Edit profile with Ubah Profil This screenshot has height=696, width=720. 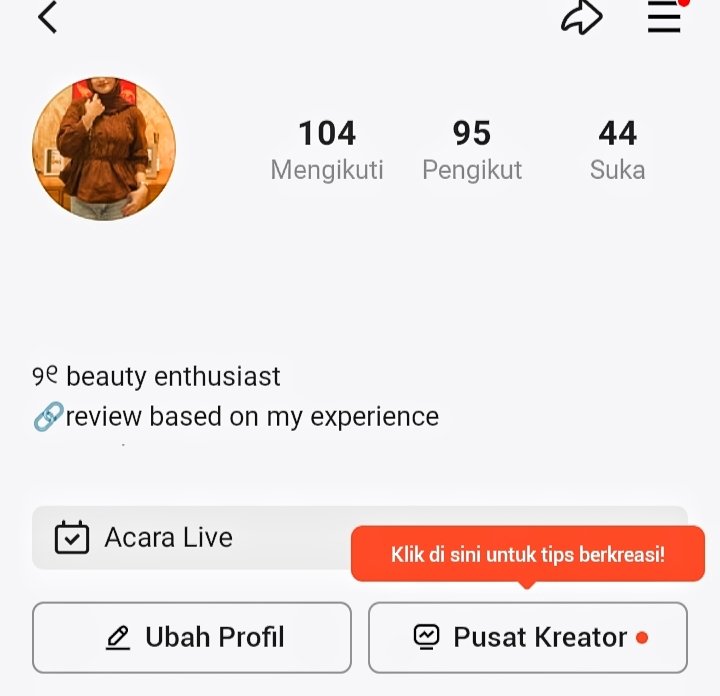192,637
